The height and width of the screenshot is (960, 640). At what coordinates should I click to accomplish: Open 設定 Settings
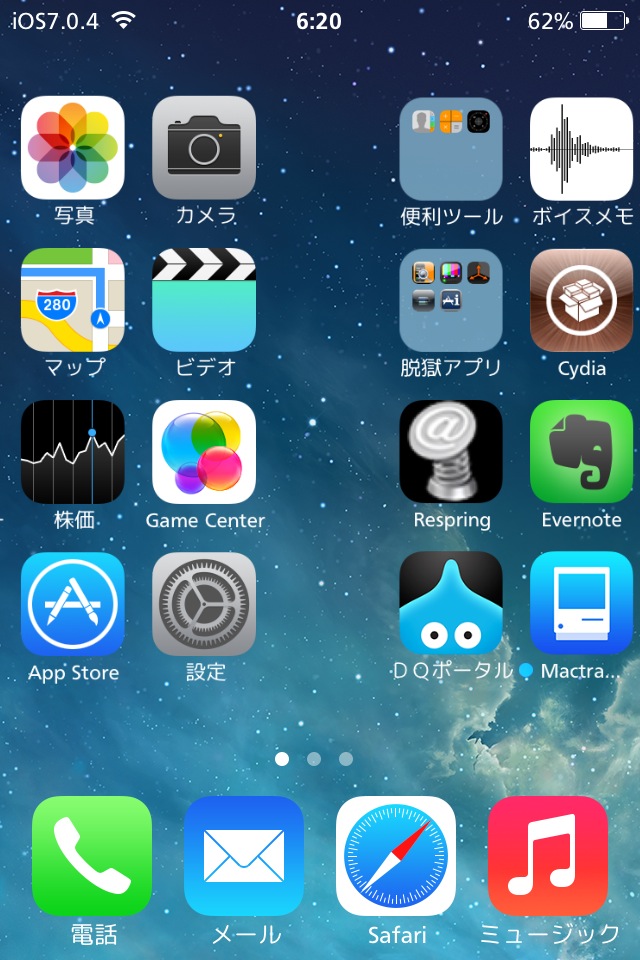pos(204,604)
